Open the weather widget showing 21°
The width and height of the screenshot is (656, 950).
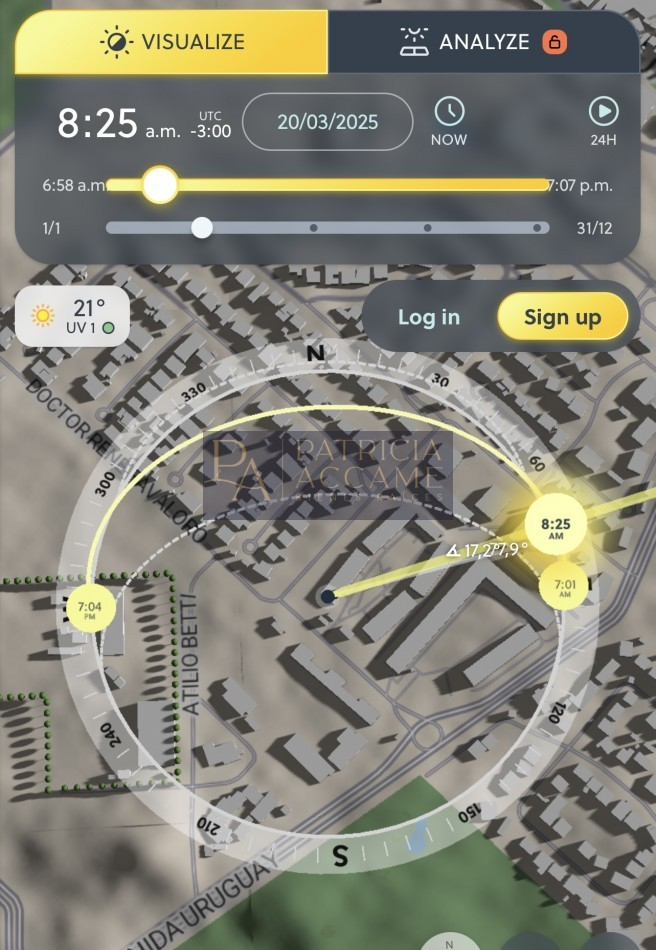coord(72,317)
